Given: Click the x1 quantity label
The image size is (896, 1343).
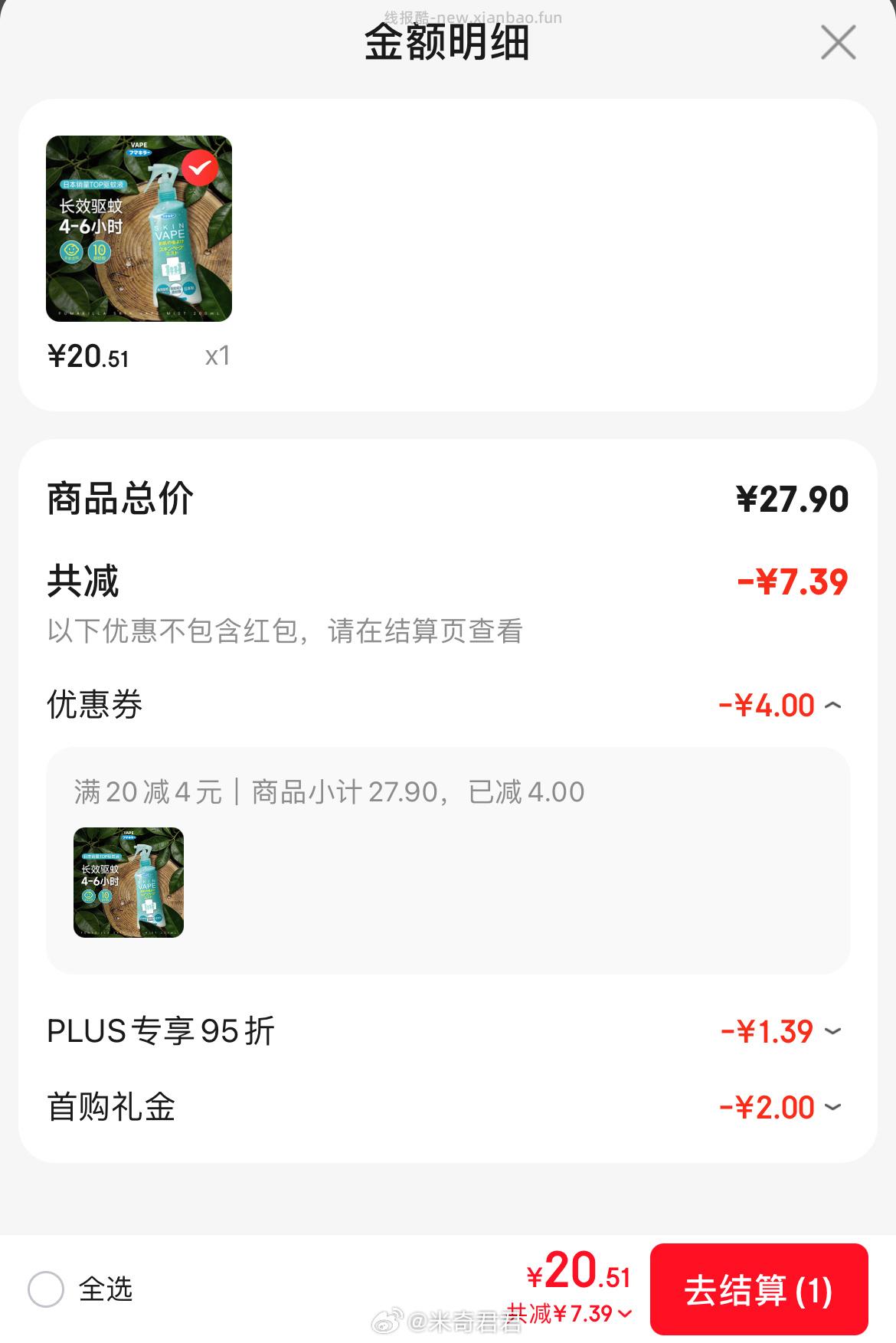Looking at the screenshot, I should point(219,355).
